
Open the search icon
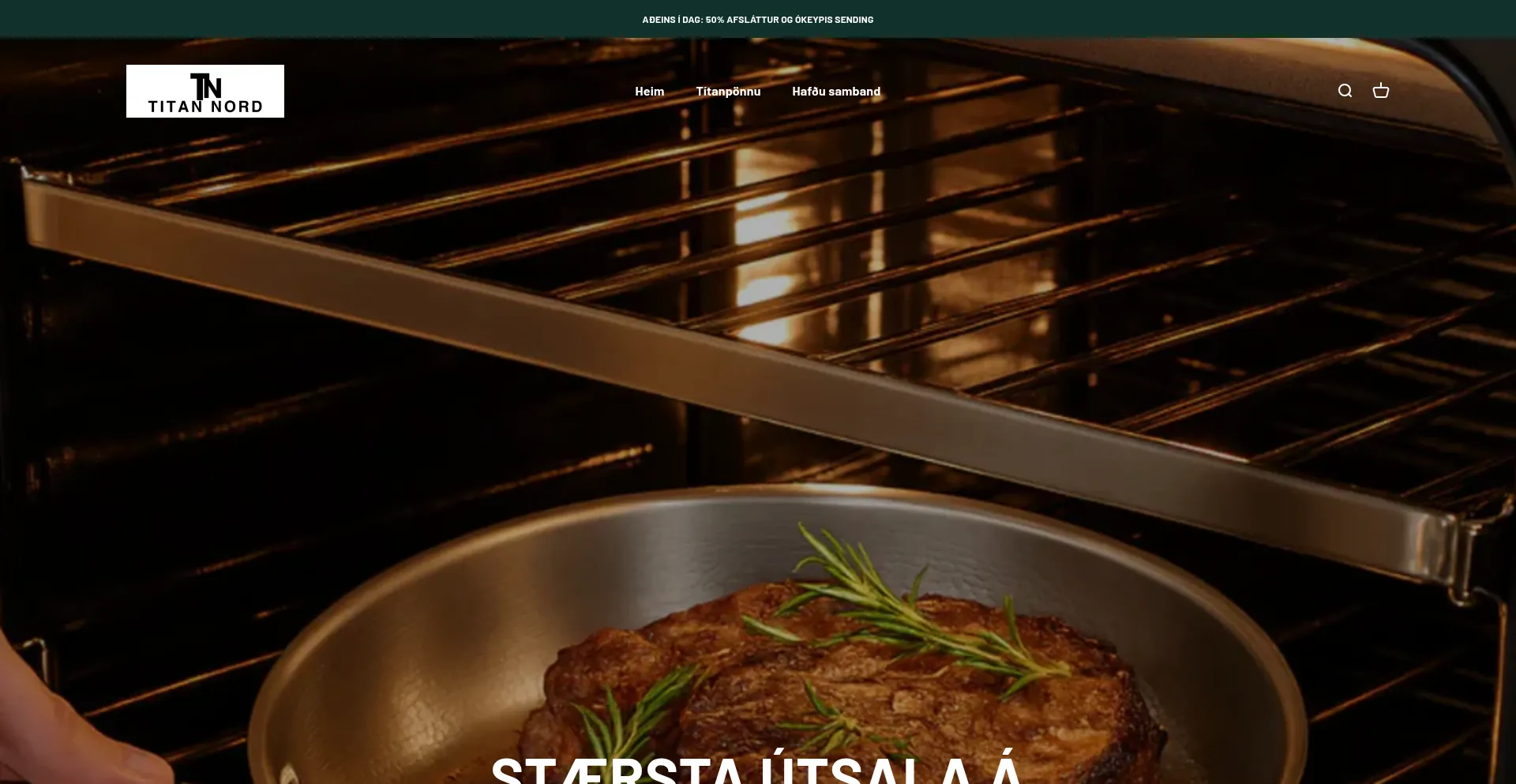[x=1345, y=91]
